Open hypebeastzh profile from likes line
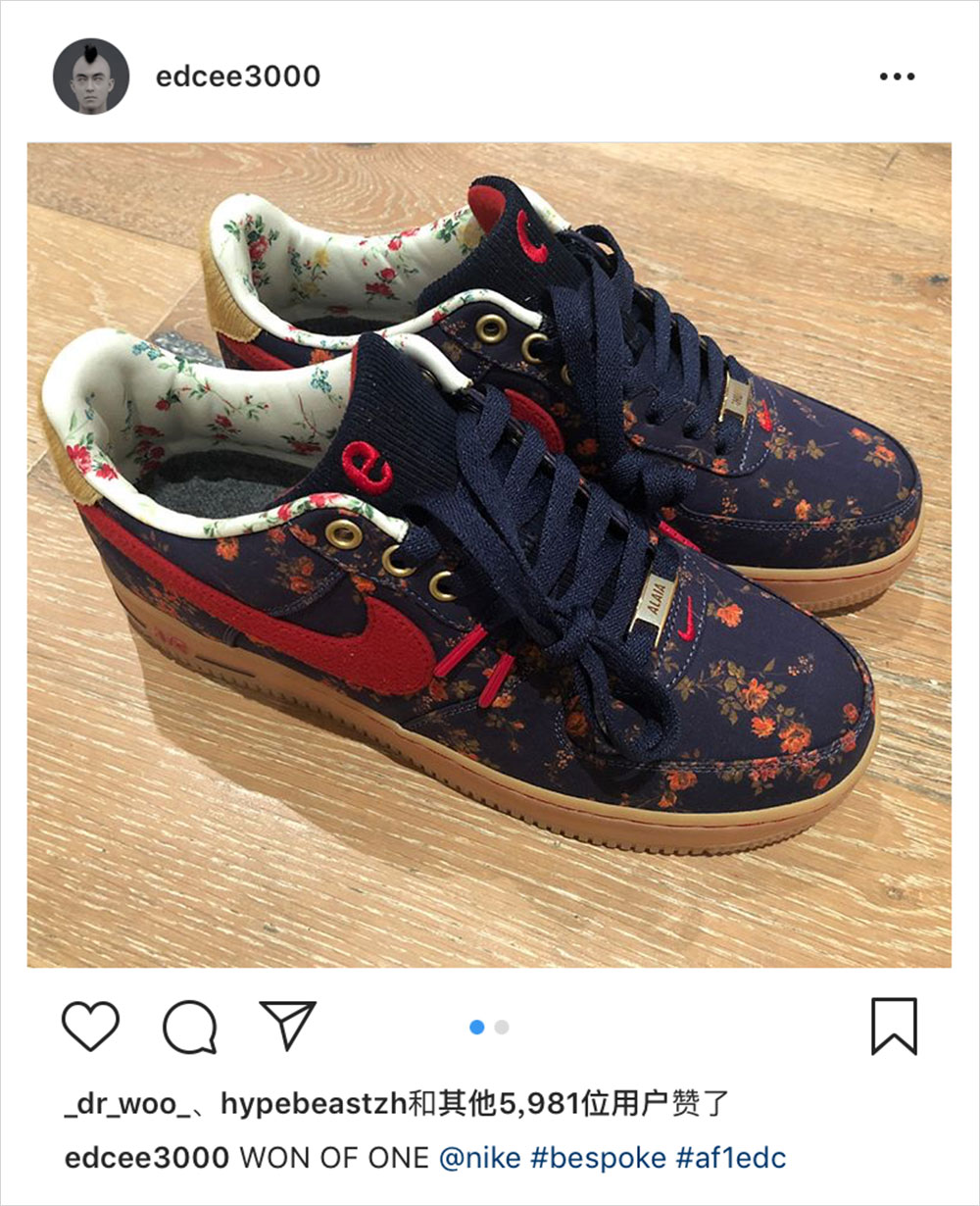 click(313, 1103)
